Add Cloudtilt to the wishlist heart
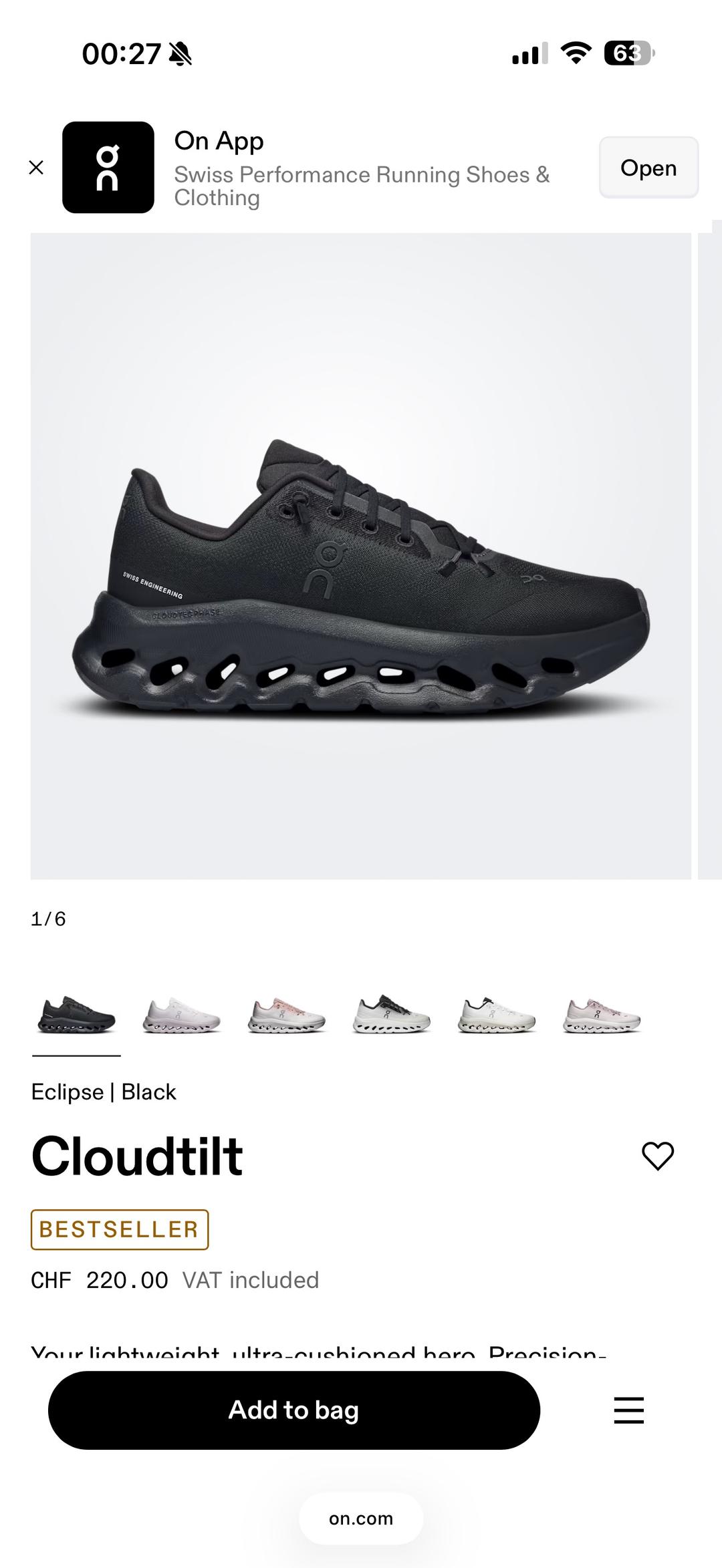722x1568 pixels. (x=658, y=1156)
